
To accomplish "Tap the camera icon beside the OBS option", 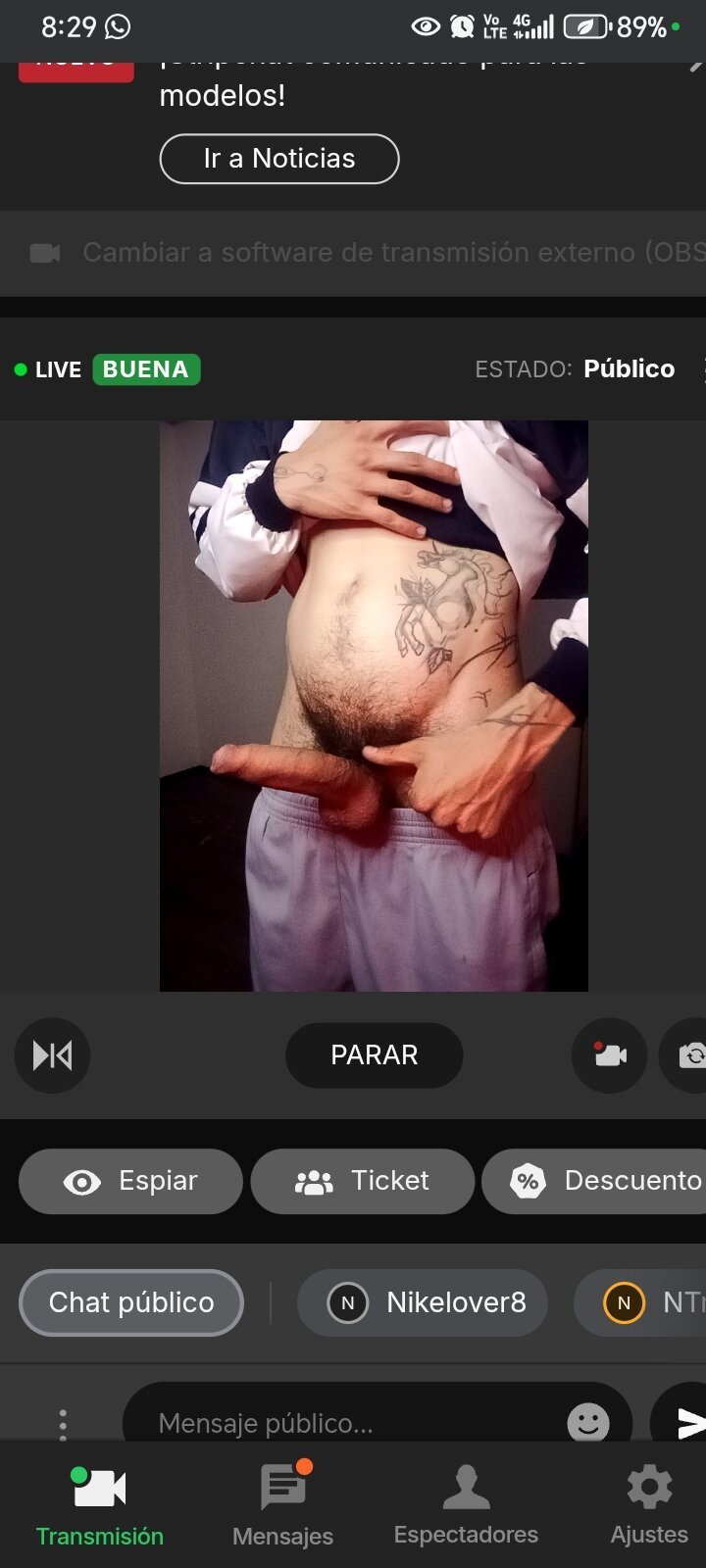I will coord(47,253).
